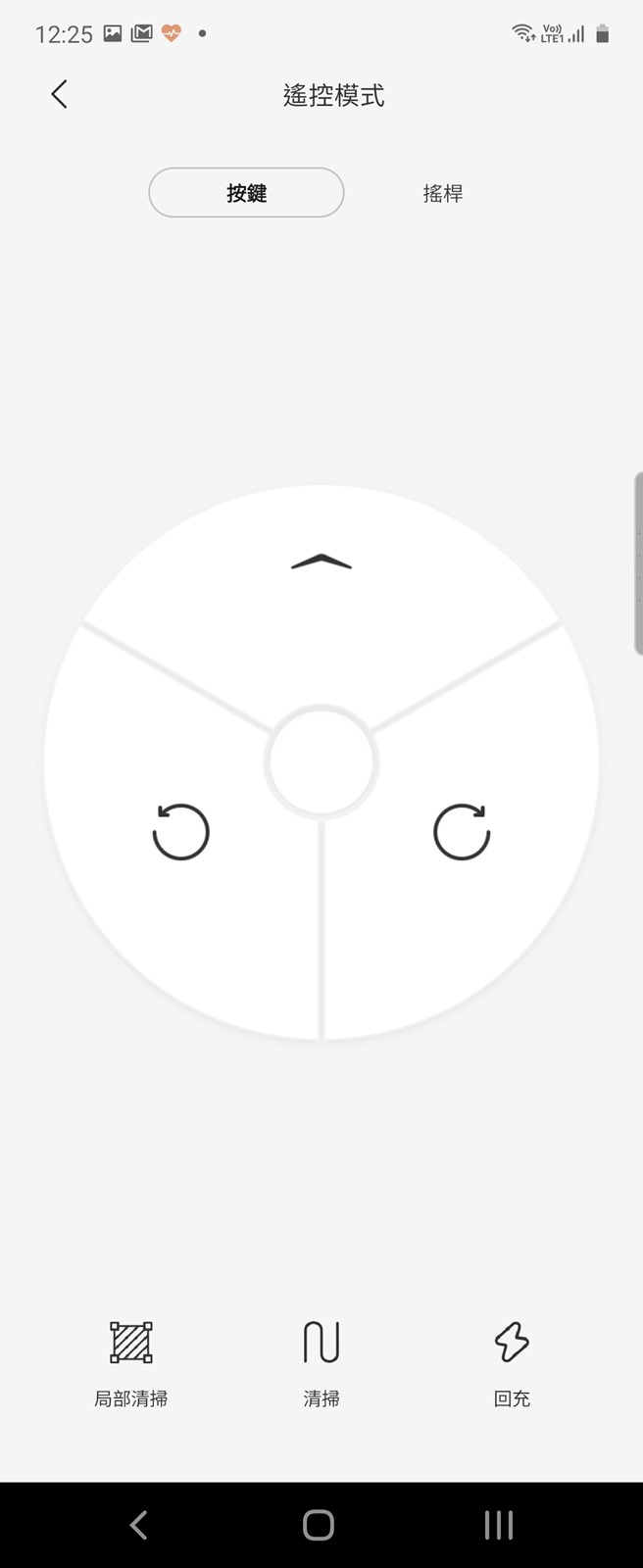Go back from 遙控模式 screen
Screen dimensions: 643x1568
60,94
